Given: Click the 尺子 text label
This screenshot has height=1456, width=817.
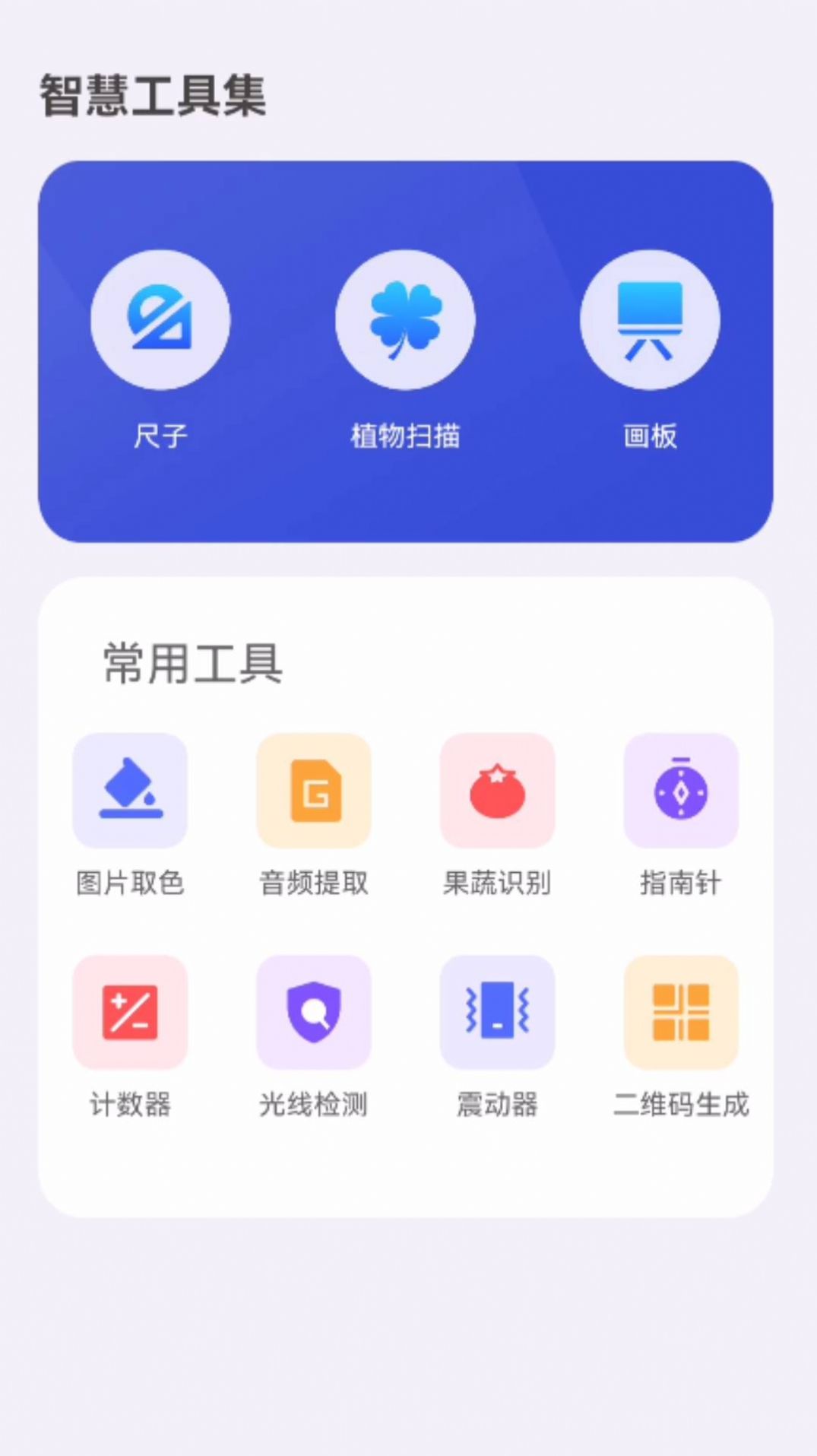Looking at the screenshot, I should tap(162, 436).
